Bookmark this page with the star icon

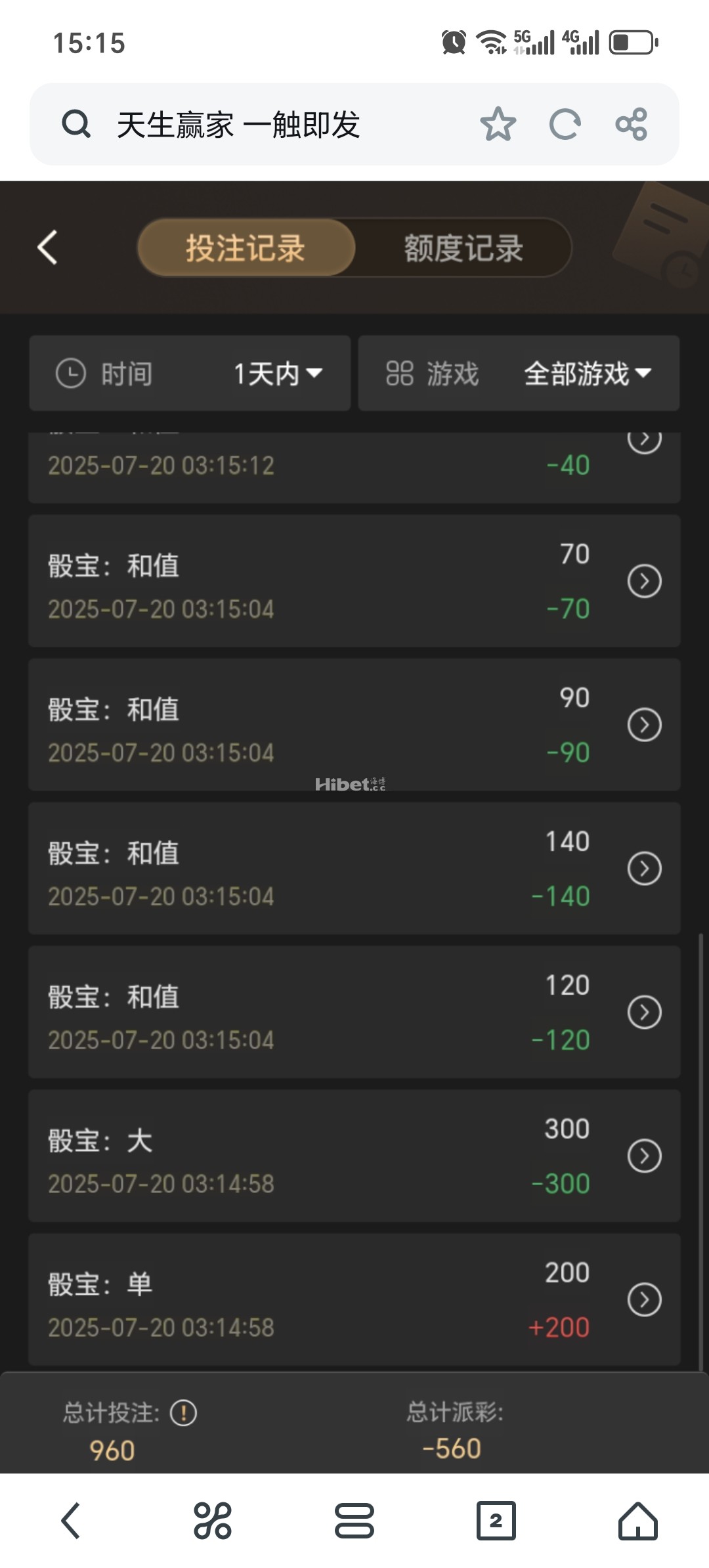click(x=498, y=125)
